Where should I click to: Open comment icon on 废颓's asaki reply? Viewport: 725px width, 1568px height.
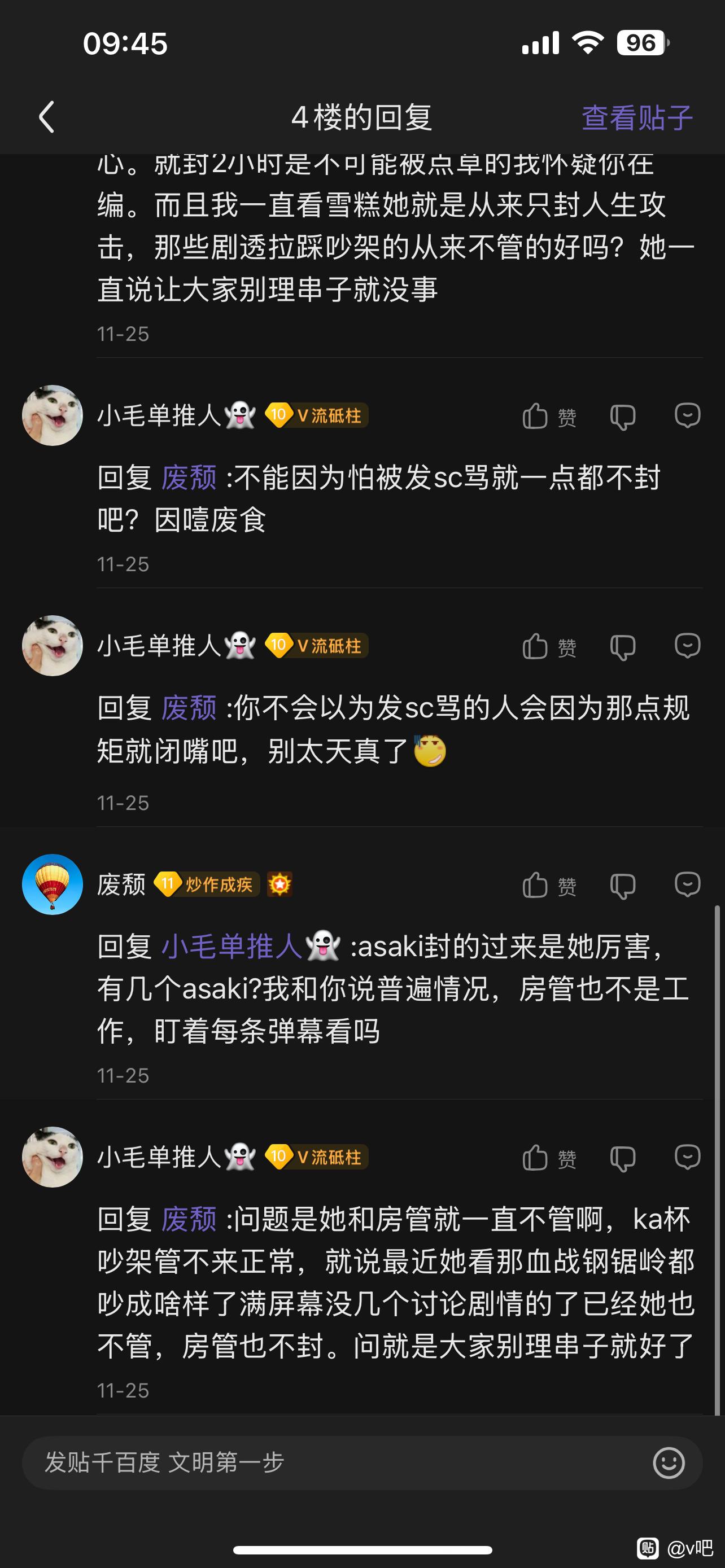(687, 884)
